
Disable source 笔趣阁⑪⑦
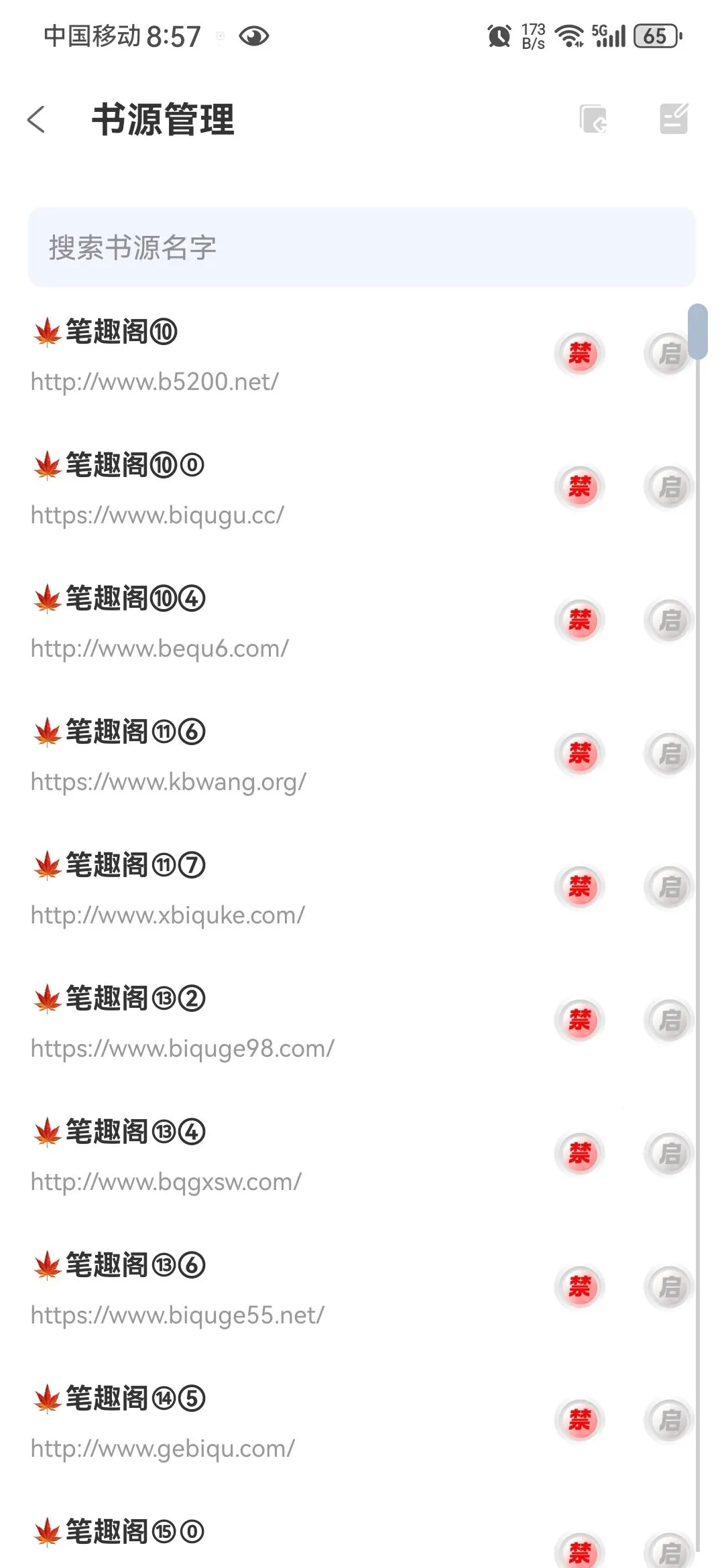(579, 887)
